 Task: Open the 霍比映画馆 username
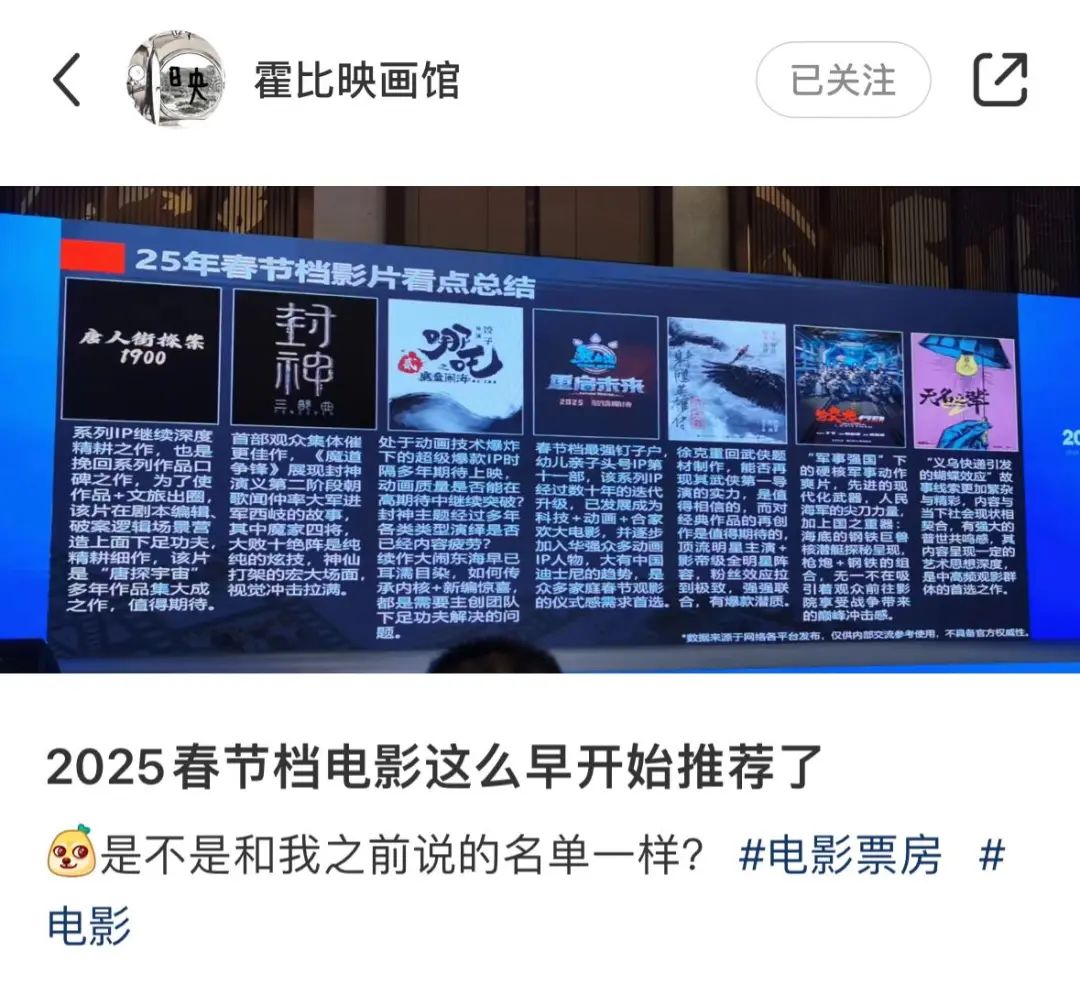coord(356,80)
